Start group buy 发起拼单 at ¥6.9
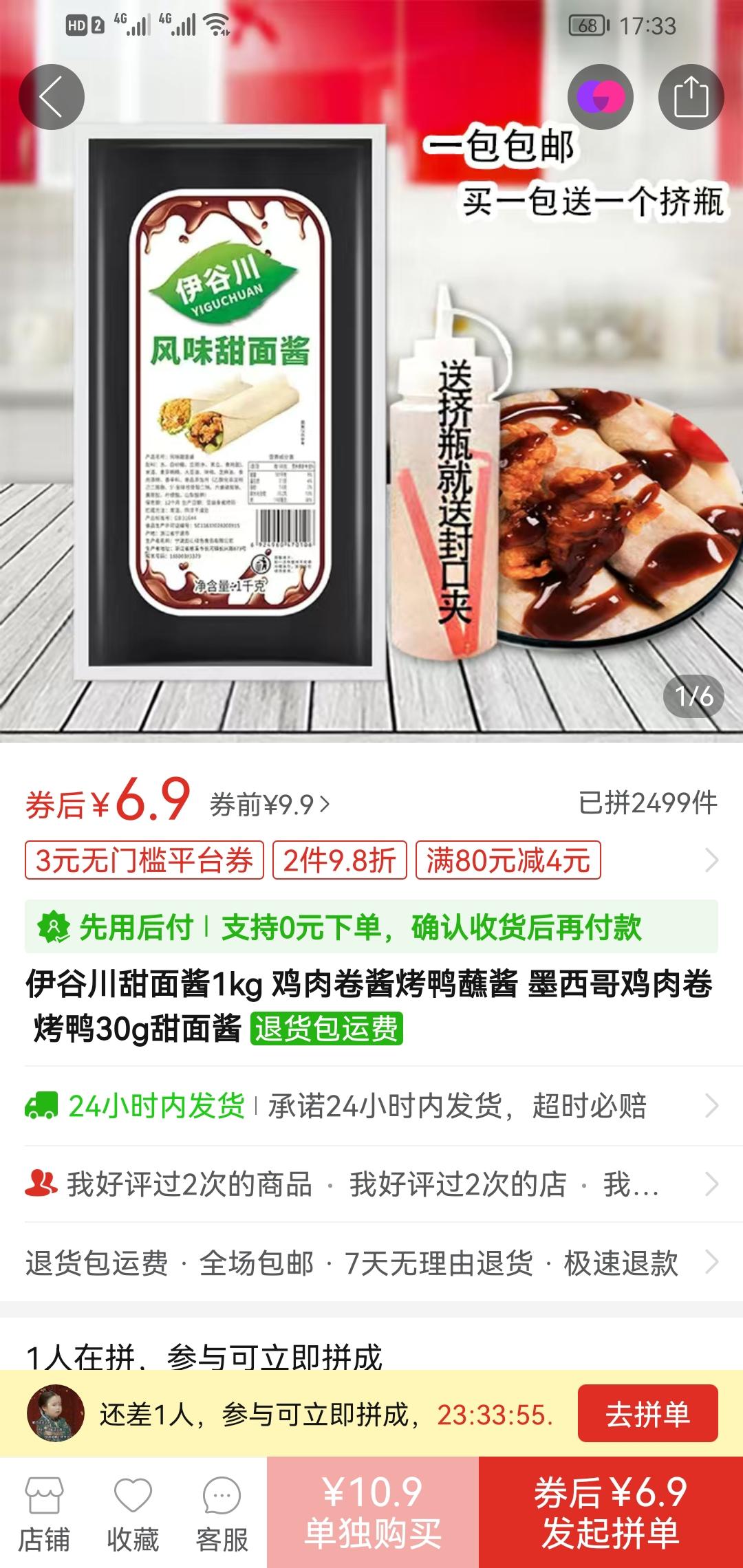743x1568 pixels. (611, 1513)
